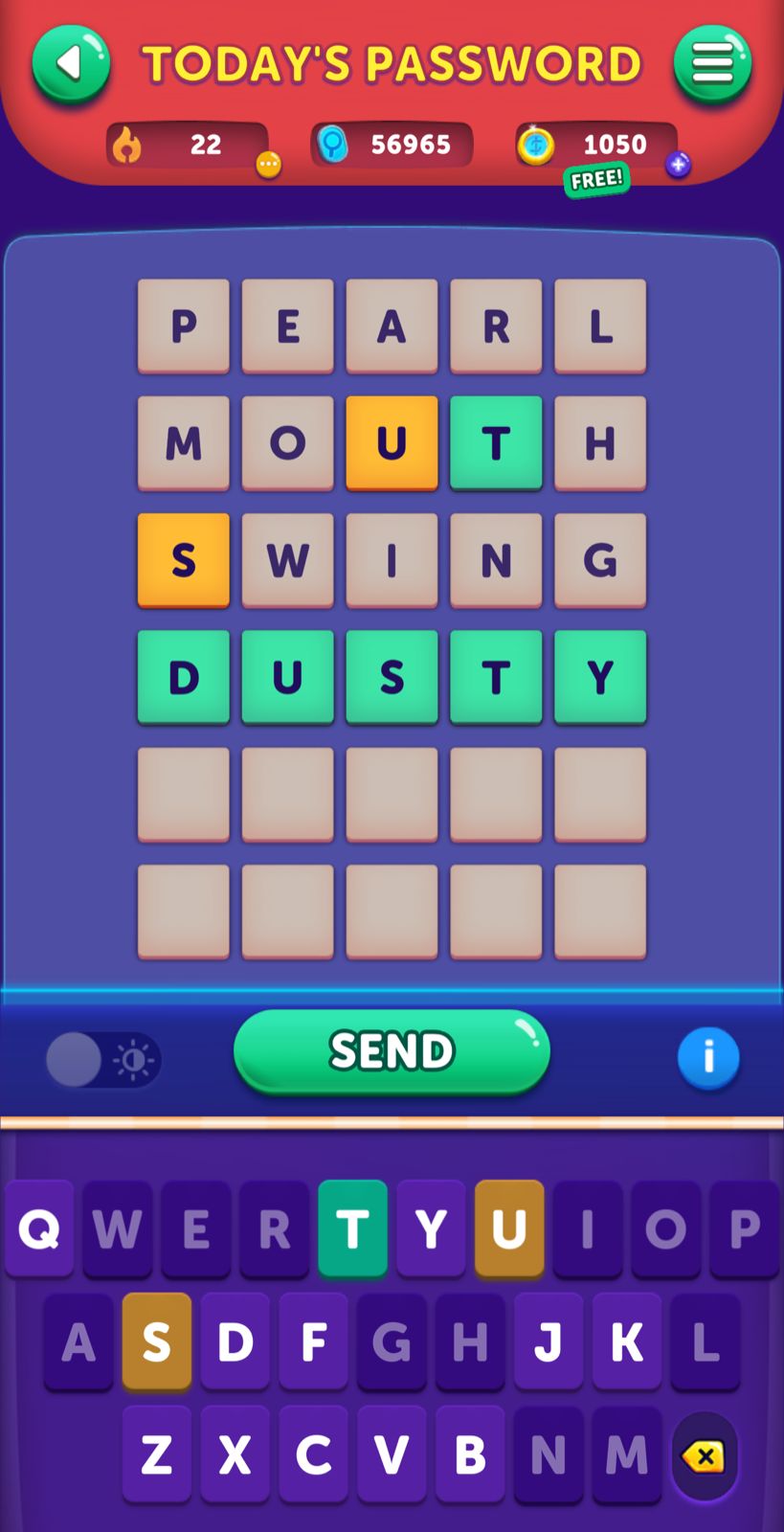Screen dimensions: 784x1532
Task: Toggle the brightness theme switch
Action: (103, 1060)
